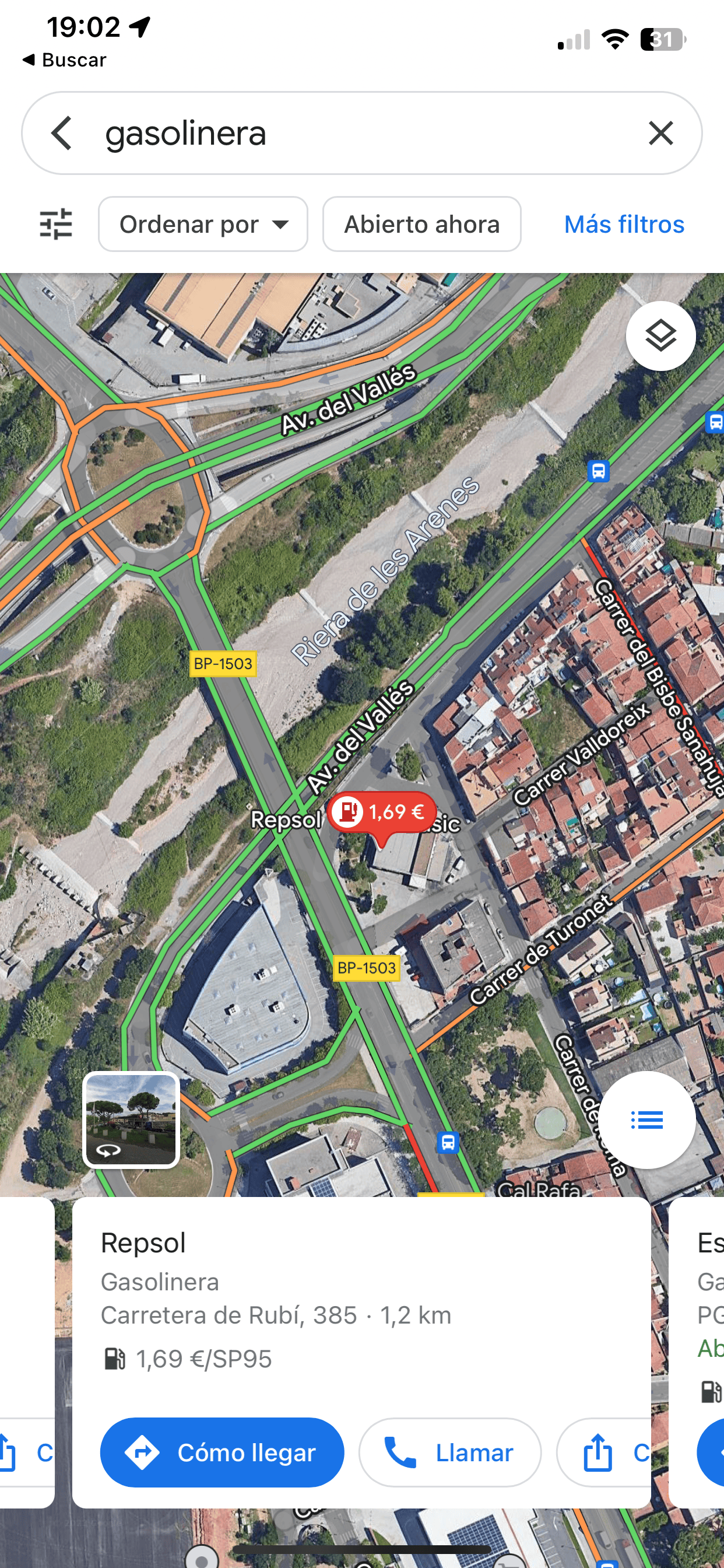Open the filter settings icon
Viewport: 724px width, 1568px height.
click(56, 224)
